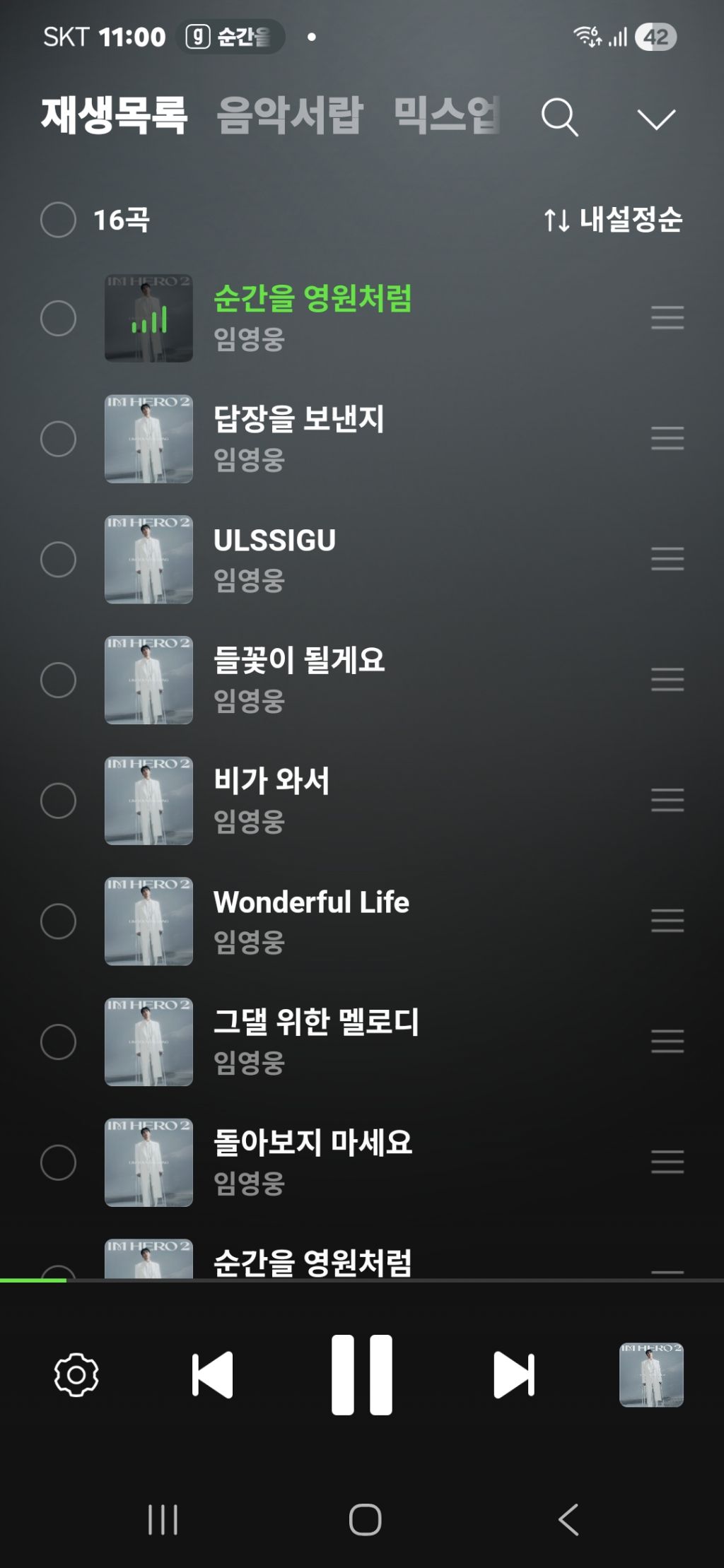Image resolution: width=724 pixels, height=1568 pixels.
Task: Open the now-playing album art thumbnail
Action: 650,1374
